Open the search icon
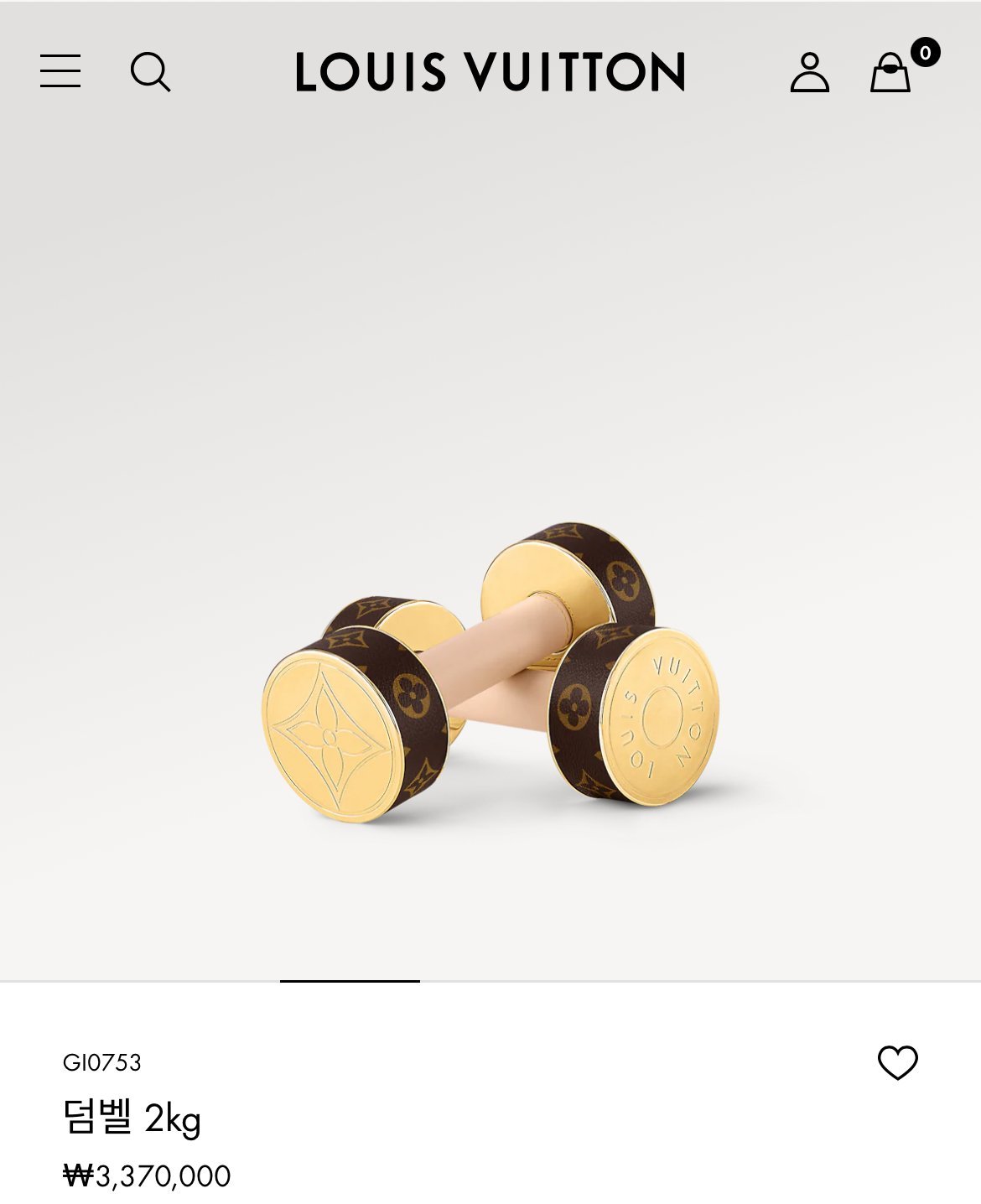981x1204 pixels. tap(150, 72)
